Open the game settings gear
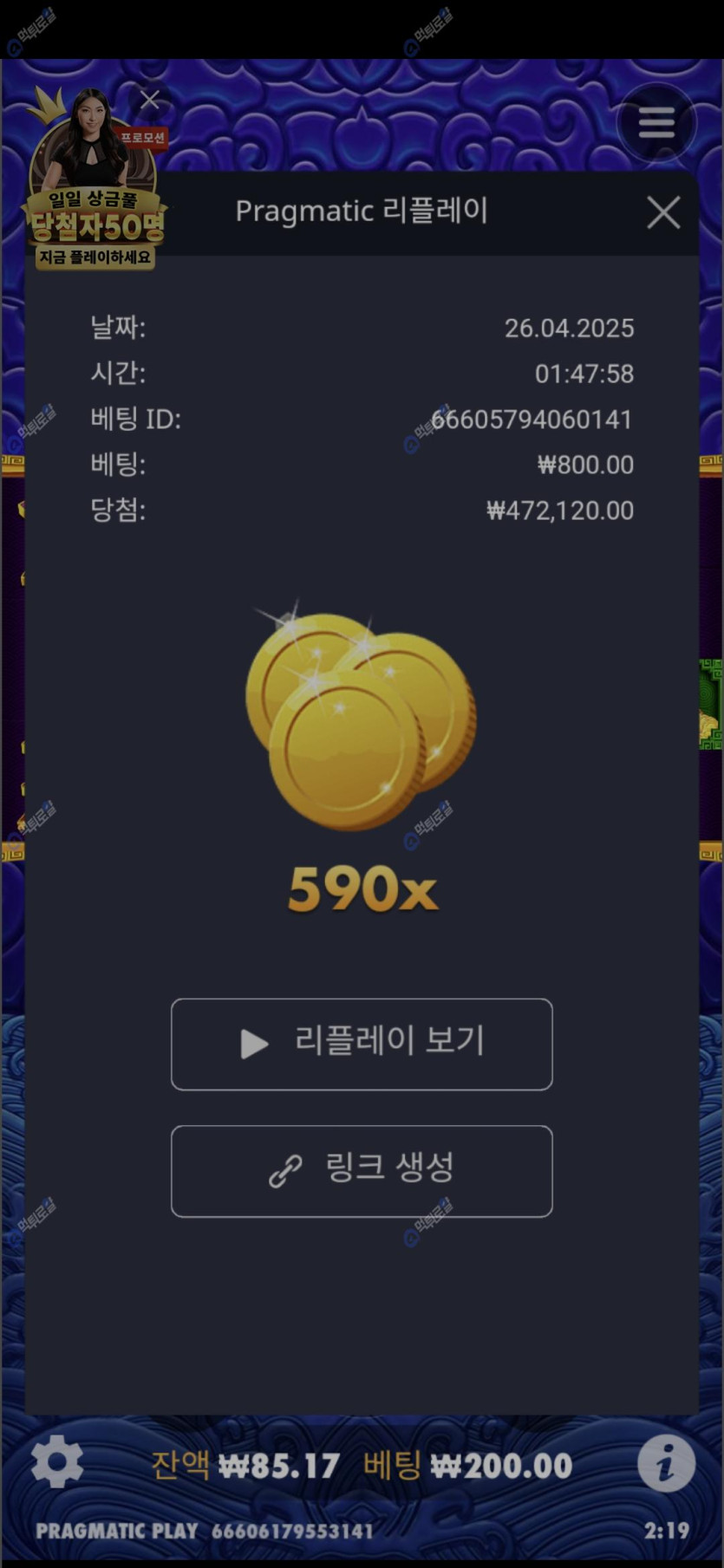This screenshot has height=1568, width=724. click(x=57, y=1461)
